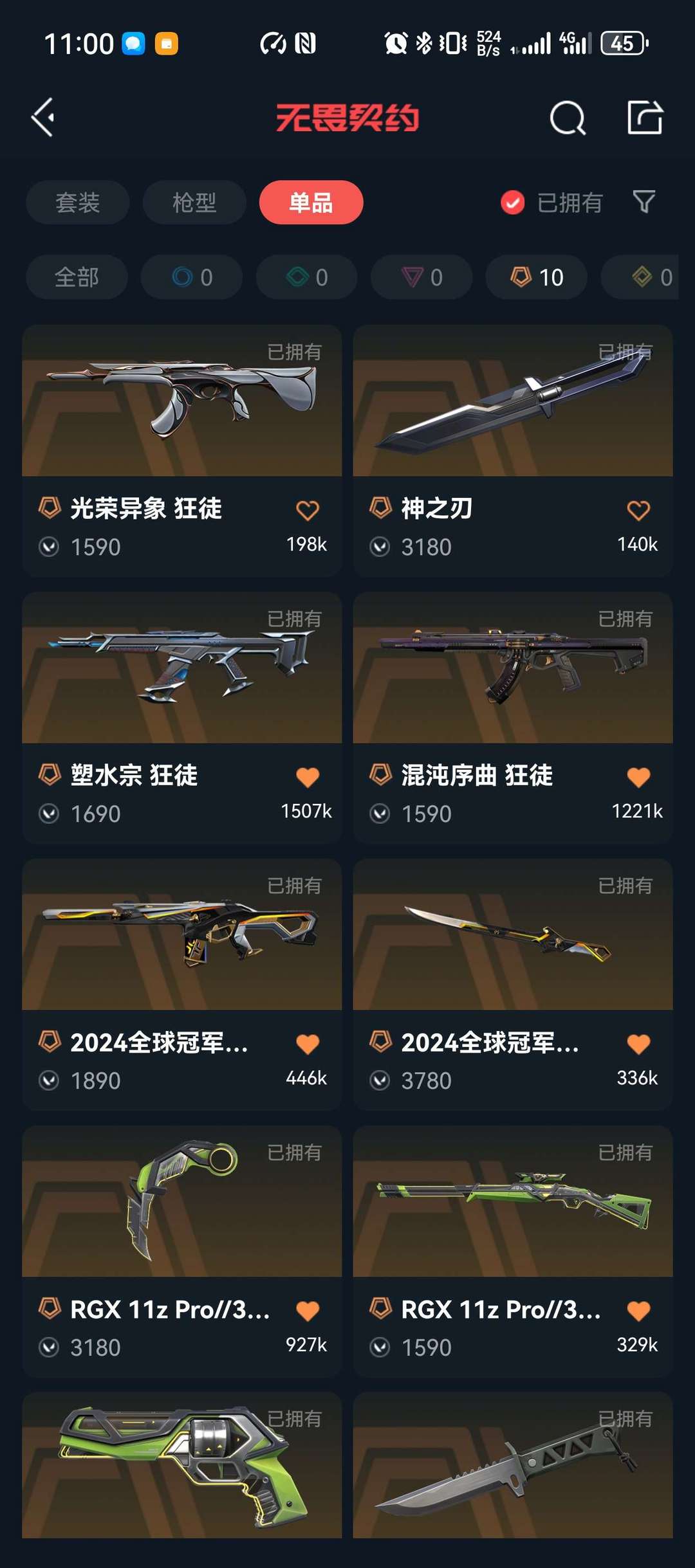
Task: Like the 光荣异象 狂徒 skin
Action: click(308, 510)
